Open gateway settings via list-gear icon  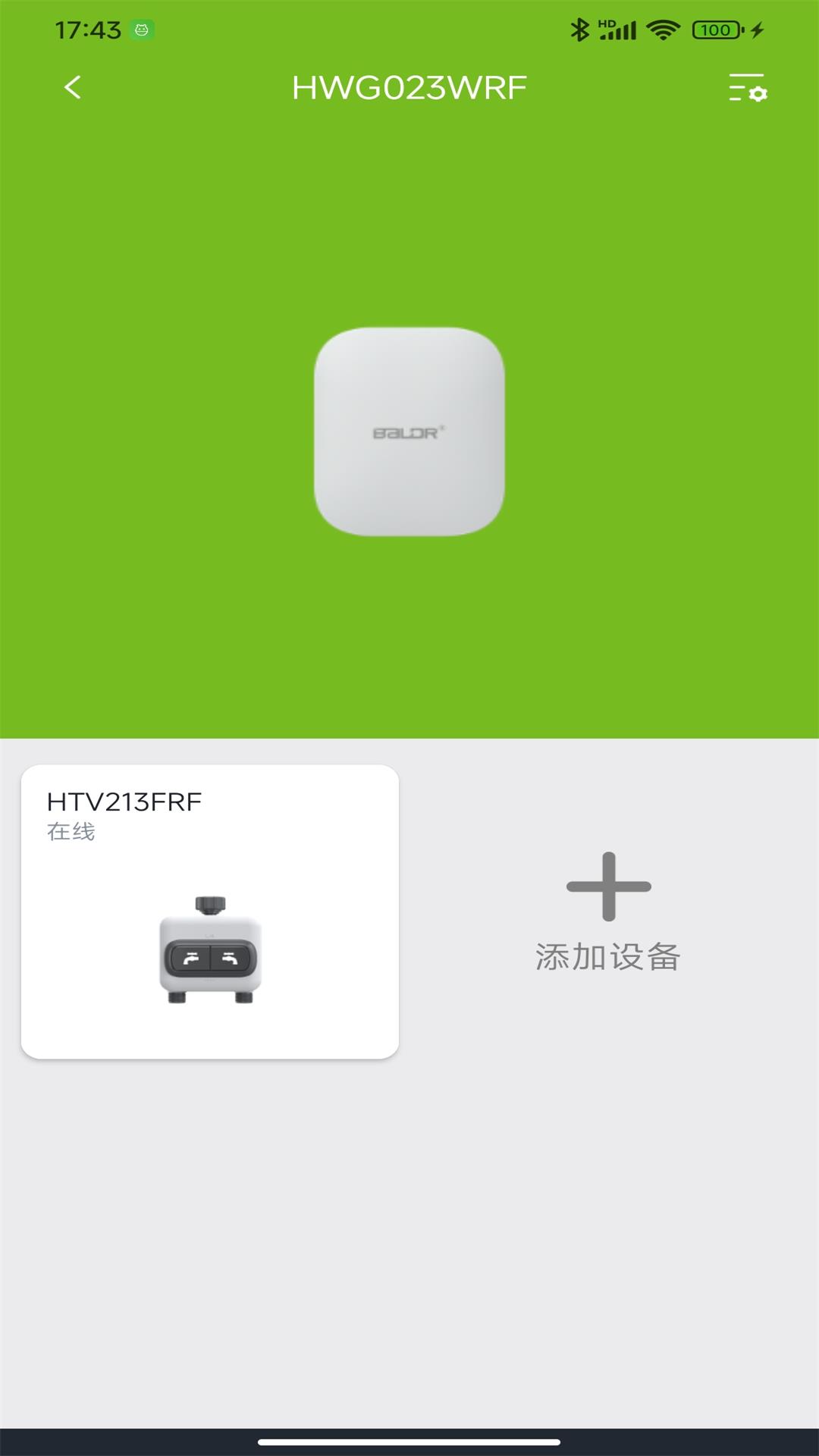point(747,89)
